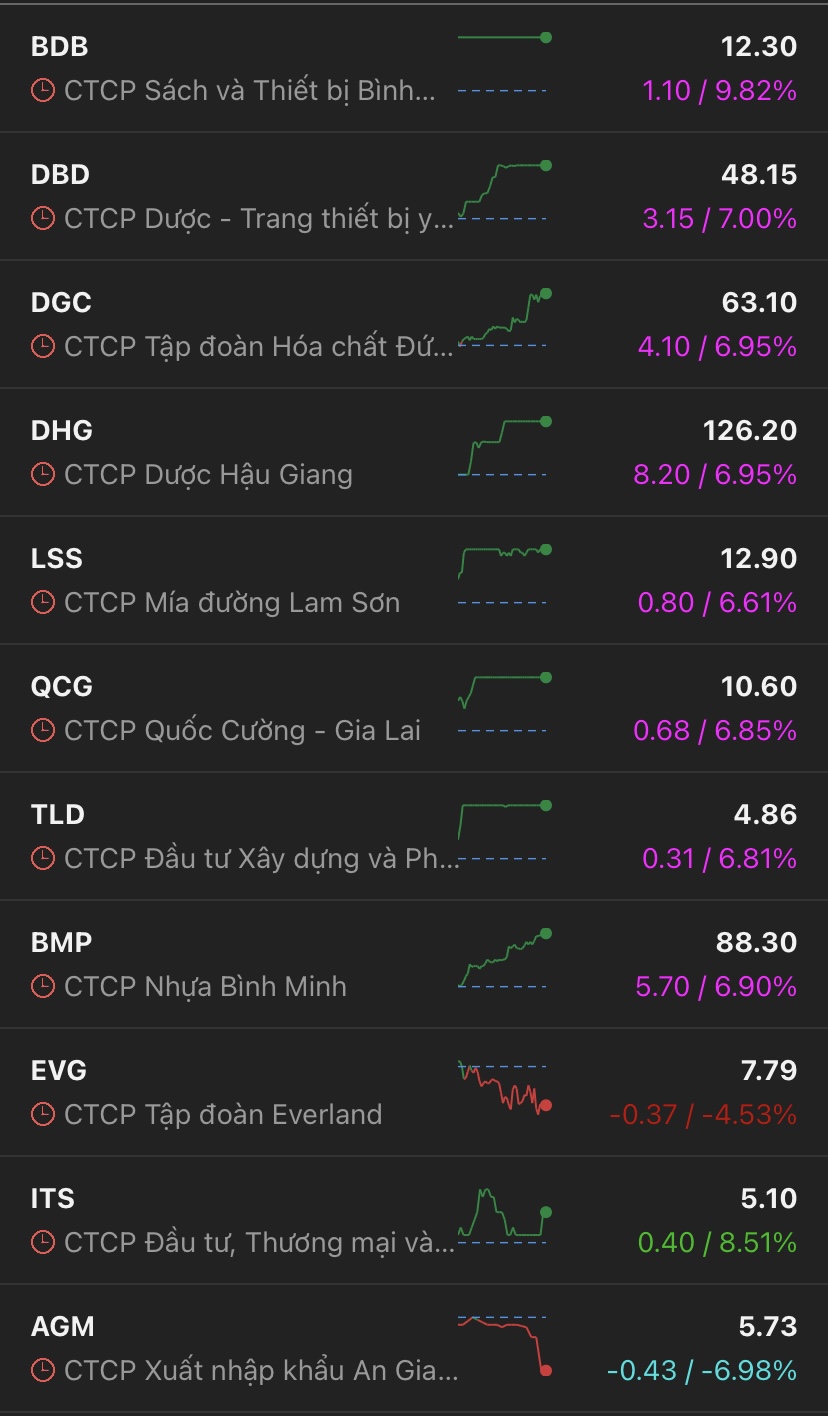View details for DBD stock
Image resolution: width=828 pixels, height=1416 pixels.
point(240,196)
